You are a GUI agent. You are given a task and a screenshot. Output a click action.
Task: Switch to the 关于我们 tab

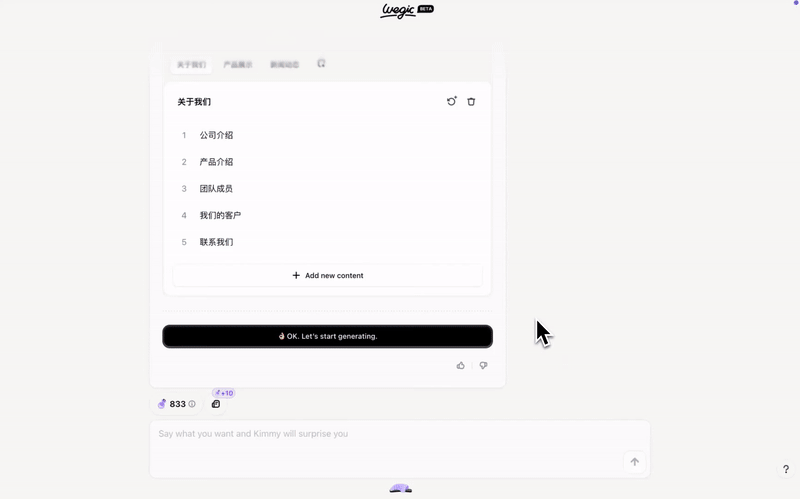click(x=191, y=64)
